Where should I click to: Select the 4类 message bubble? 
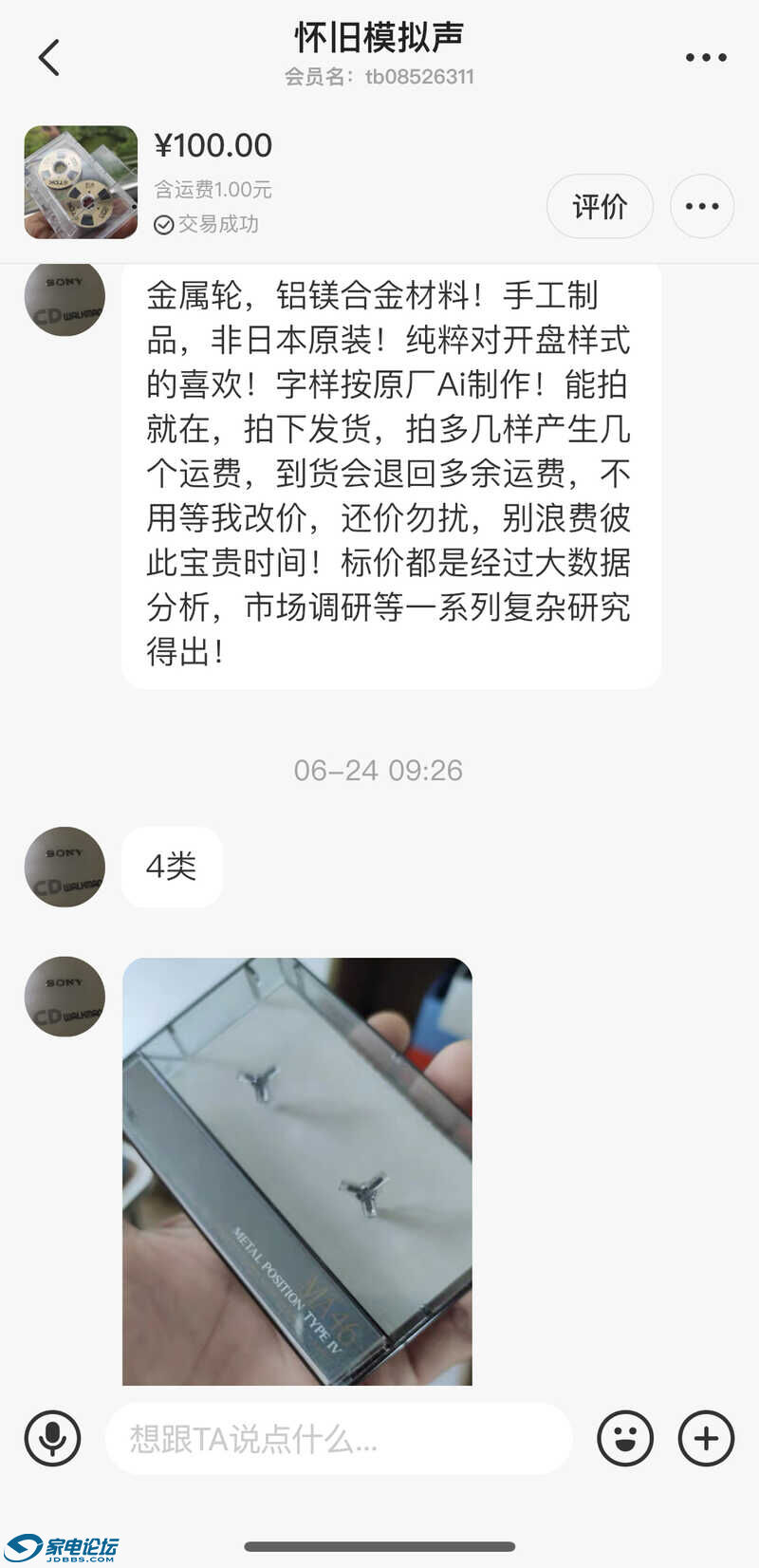[171, 867]
